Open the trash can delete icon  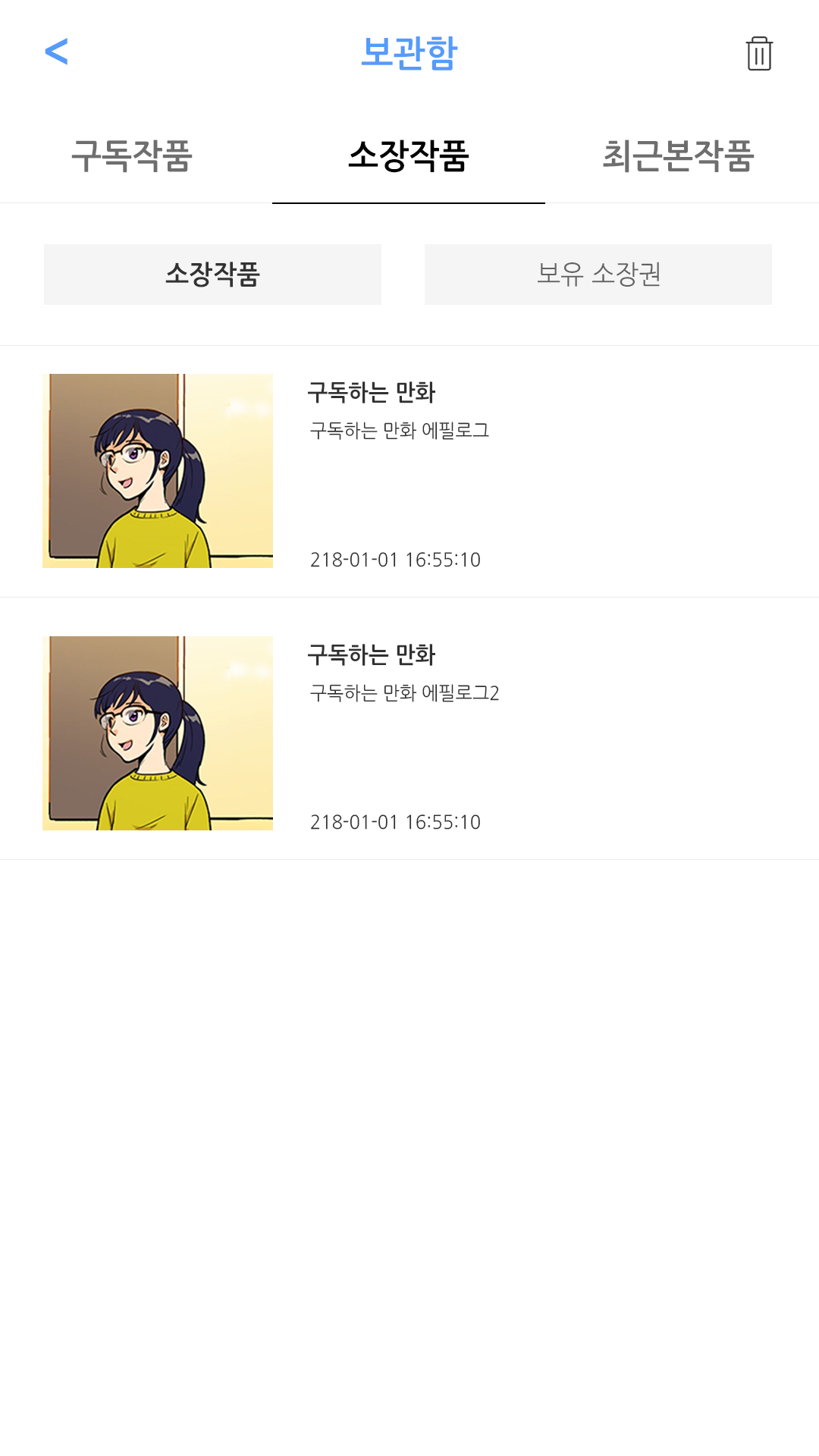[758, 54]
